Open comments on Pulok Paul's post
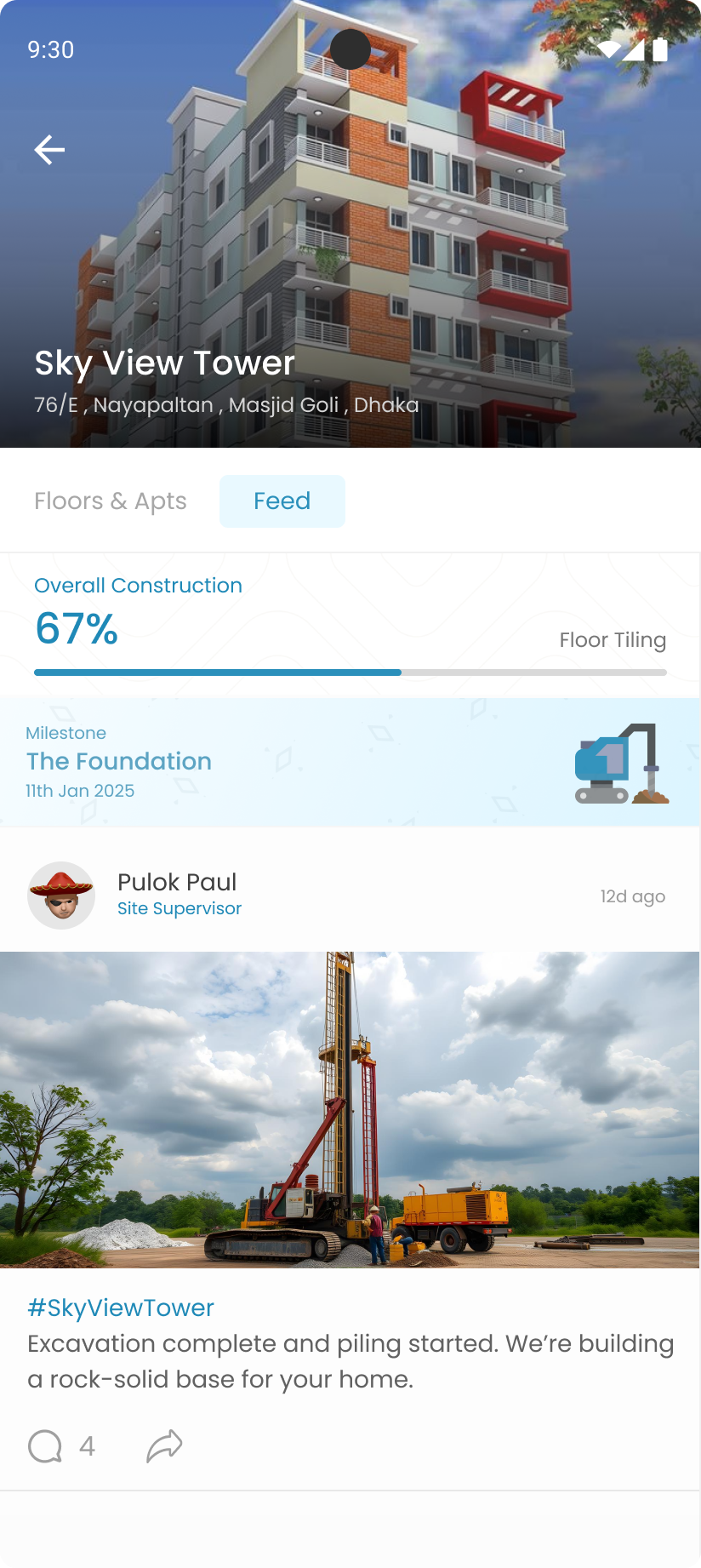The image size is (701, 1568). pyautogui.click(x=46, y=1446)
